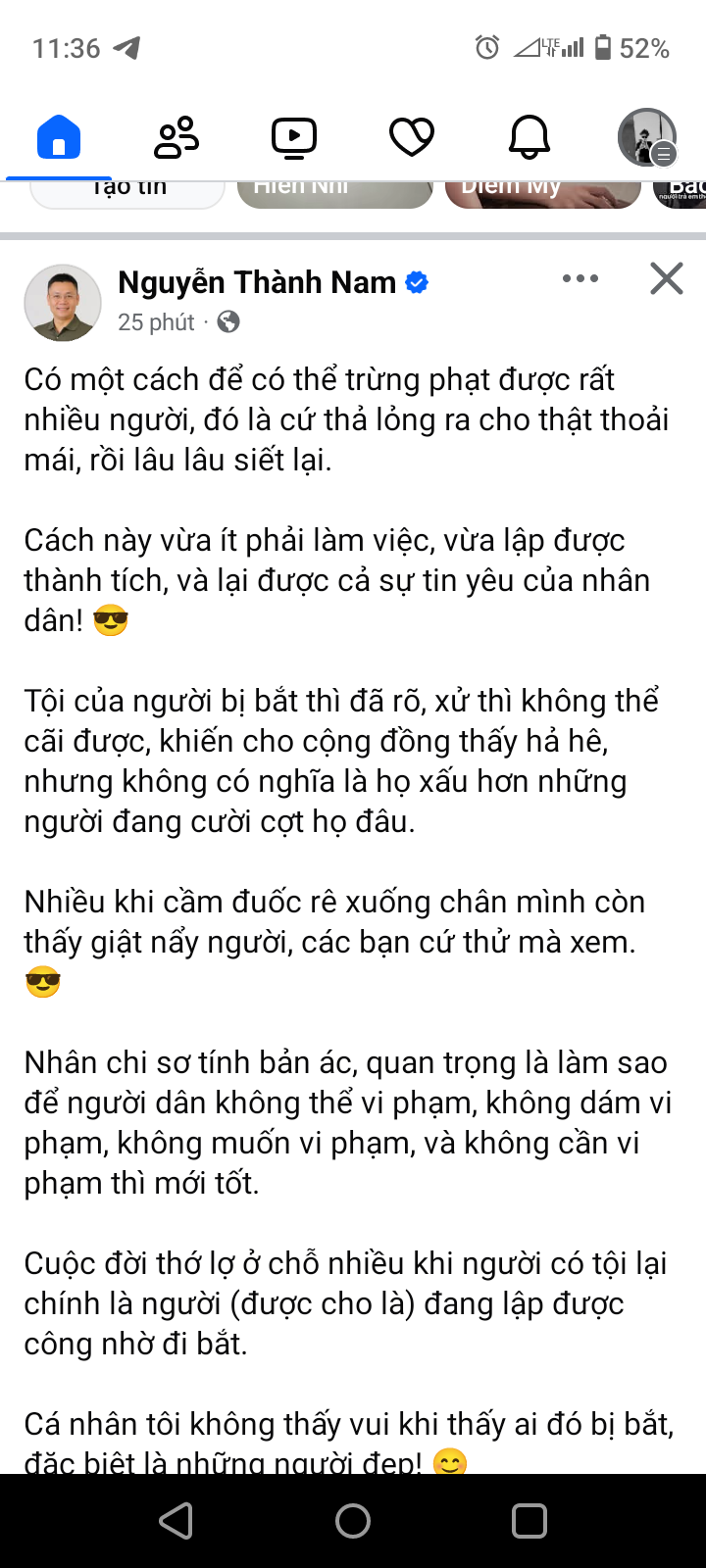Open Nguyễn Thành Nam's profile picture
This screenshot has height=1568, width=706.
pyautogui.click(x=63, y=303)
